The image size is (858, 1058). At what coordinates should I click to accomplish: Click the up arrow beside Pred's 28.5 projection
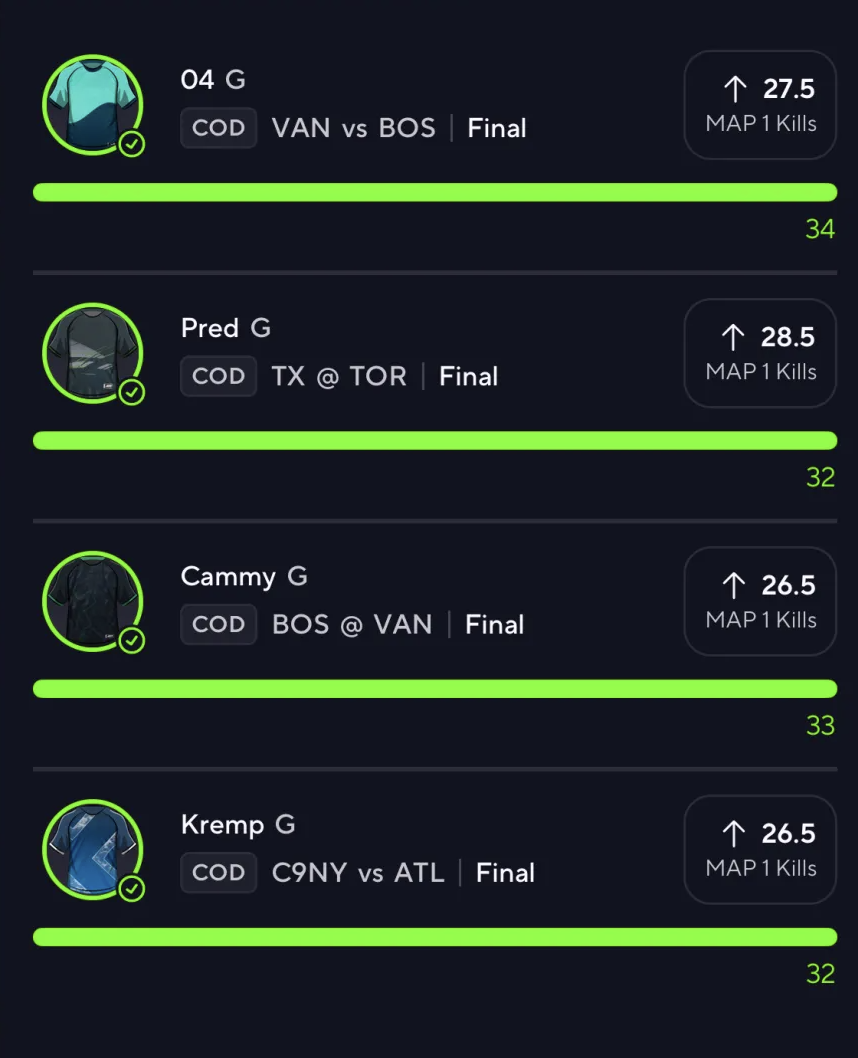click(736, 337)
